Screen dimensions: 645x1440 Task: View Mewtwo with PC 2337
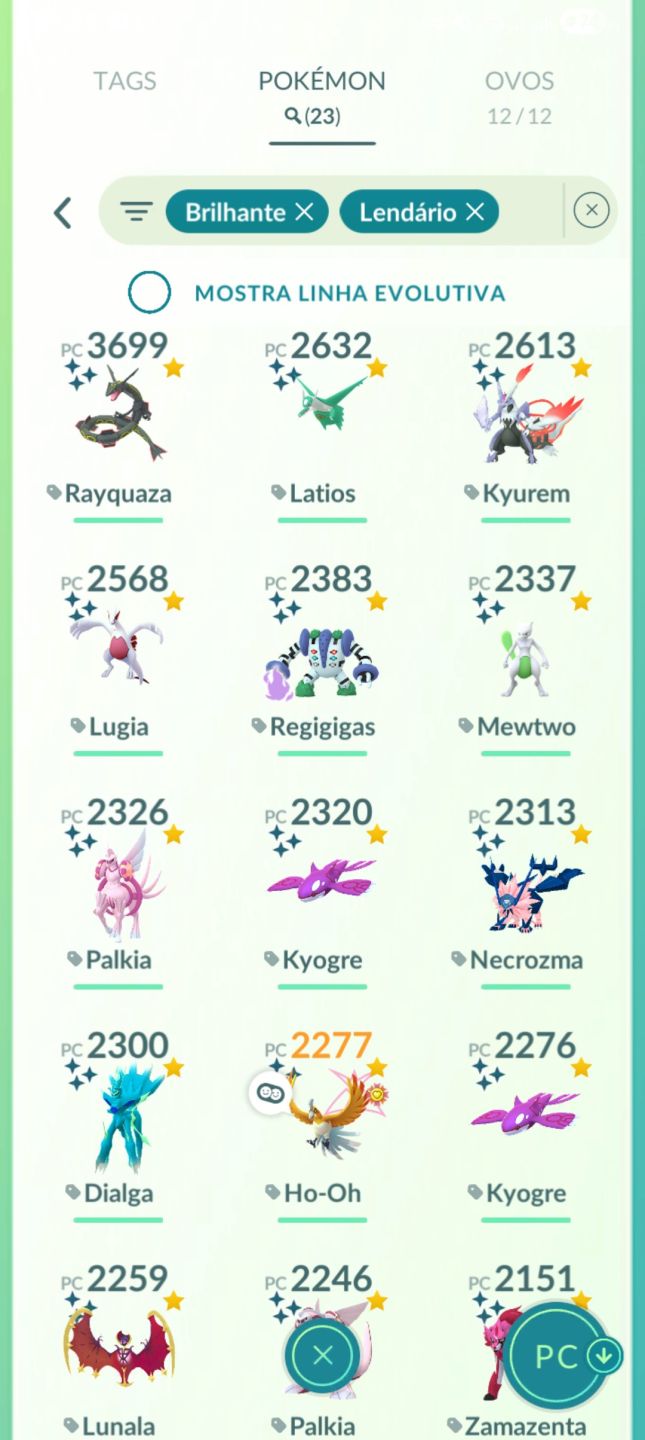tap(526, 657)
